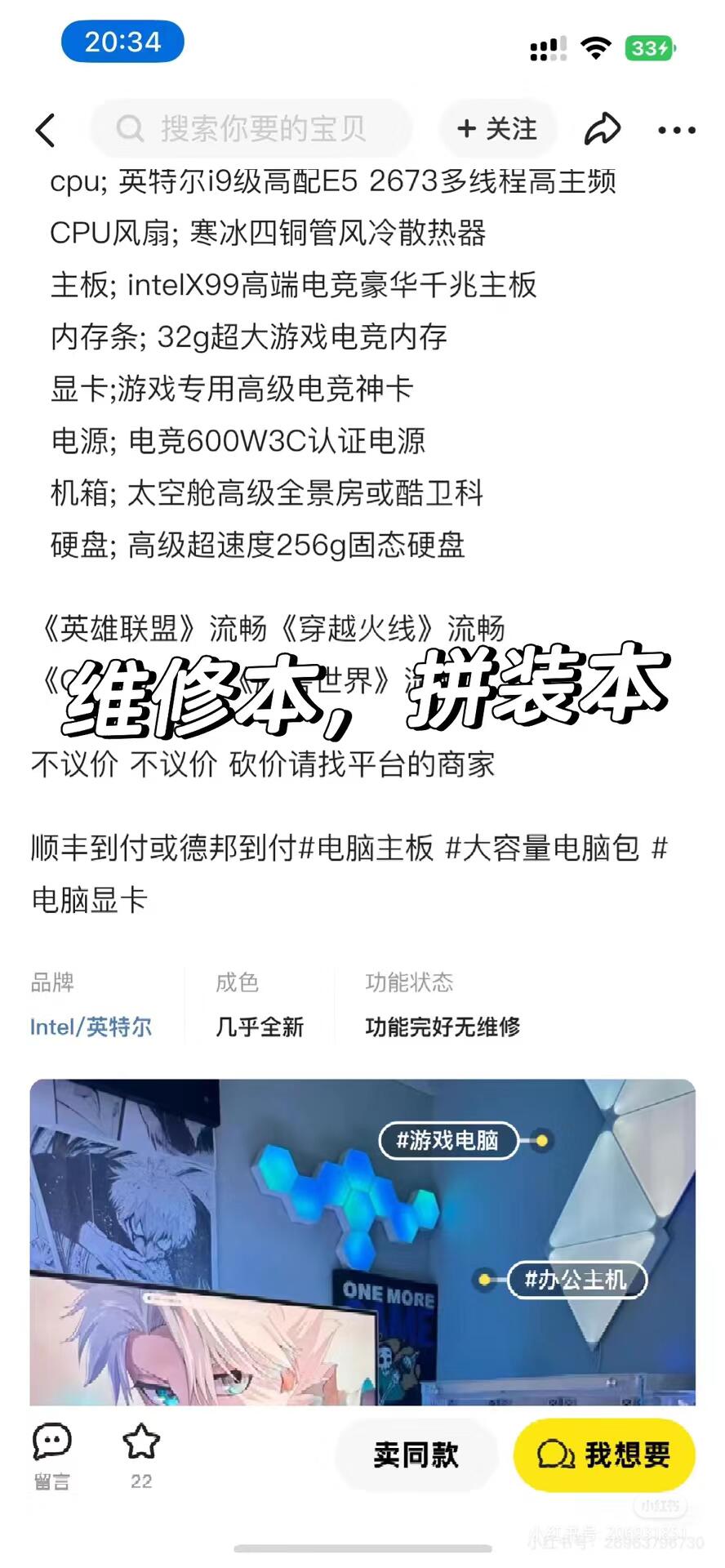Open the #电脑主板 hashtag
This screenshot has width=725, height=1568.
pyautogui.click(x=367, y=849)
